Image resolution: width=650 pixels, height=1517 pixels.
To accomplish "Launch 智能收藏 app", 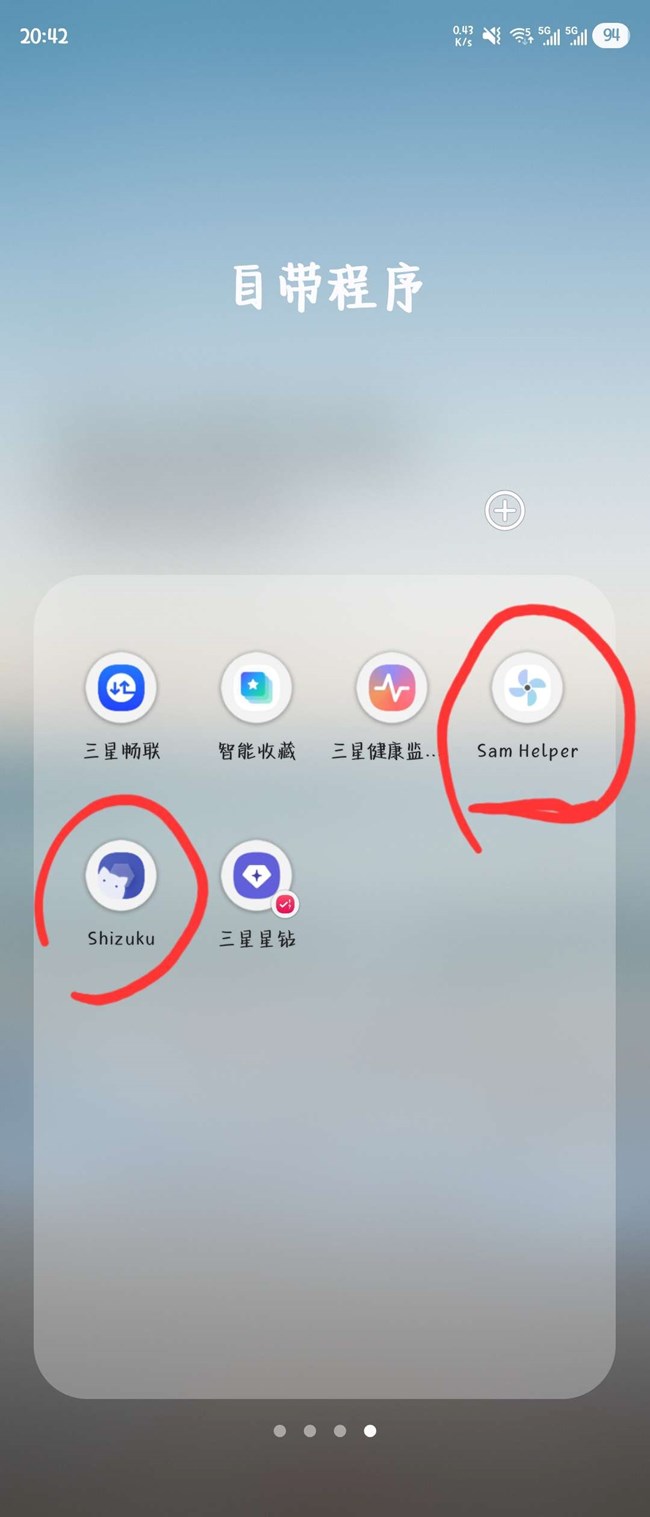I will [x=256, y=688].
